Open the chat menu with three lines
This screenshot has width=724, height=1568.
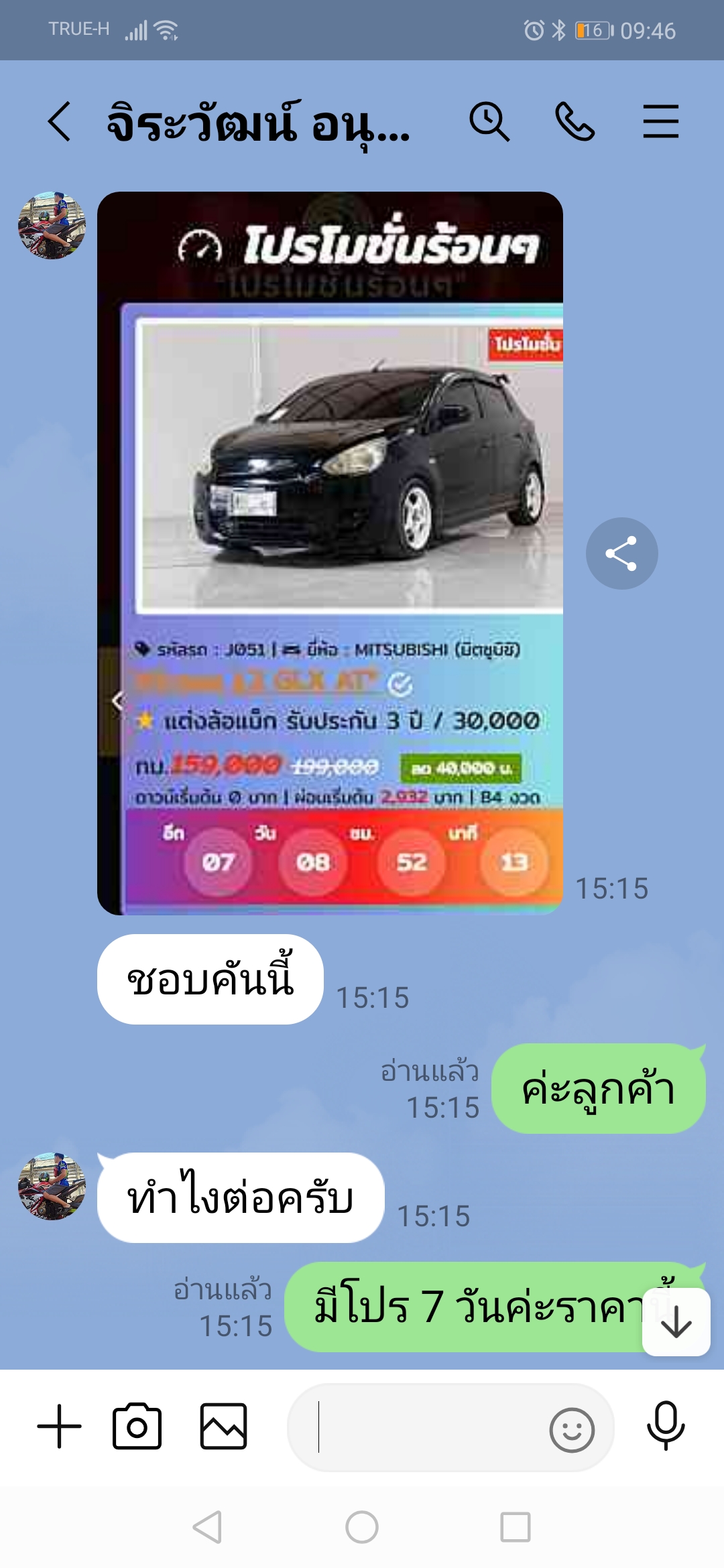pos(661,122)
